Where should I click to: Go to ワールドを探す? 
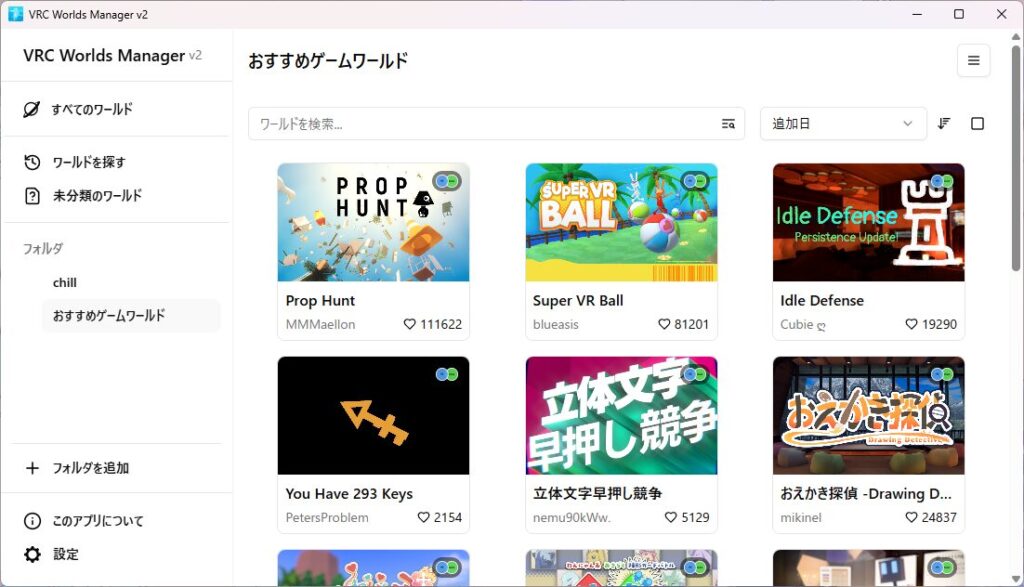(88, 162)
